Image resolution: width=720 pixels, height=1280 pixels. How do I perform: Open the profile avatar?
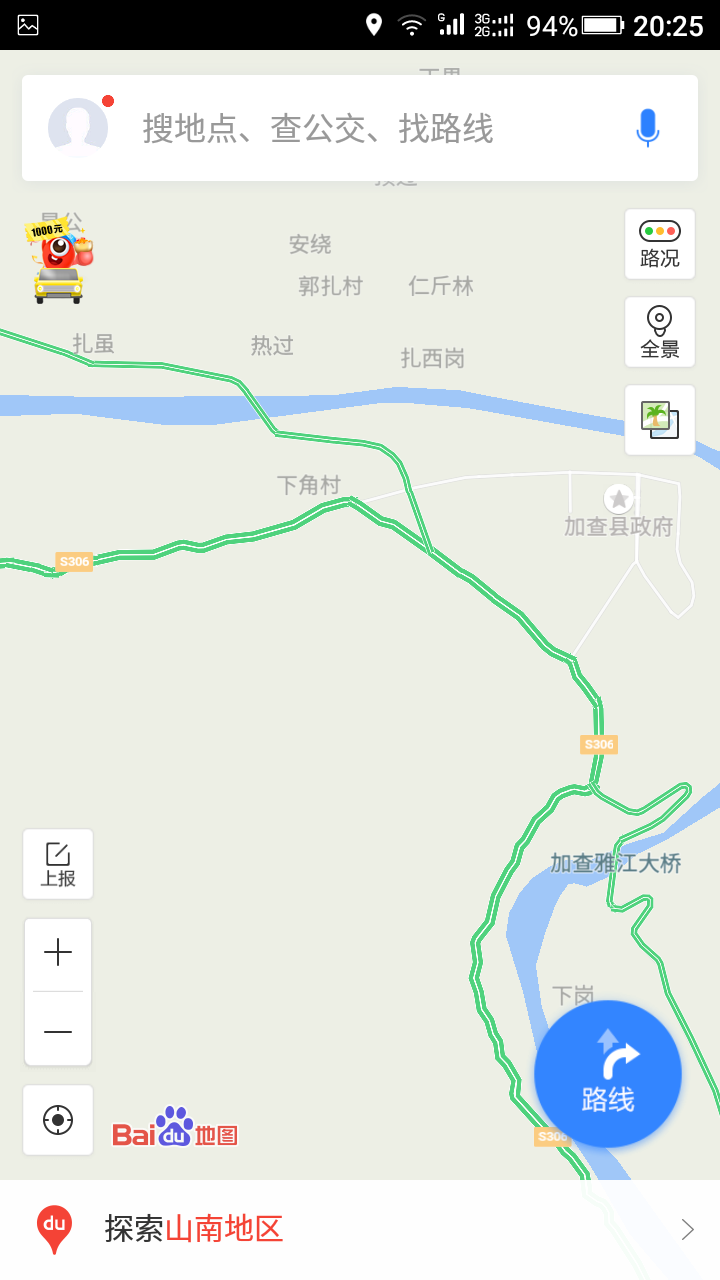[78, 128]
